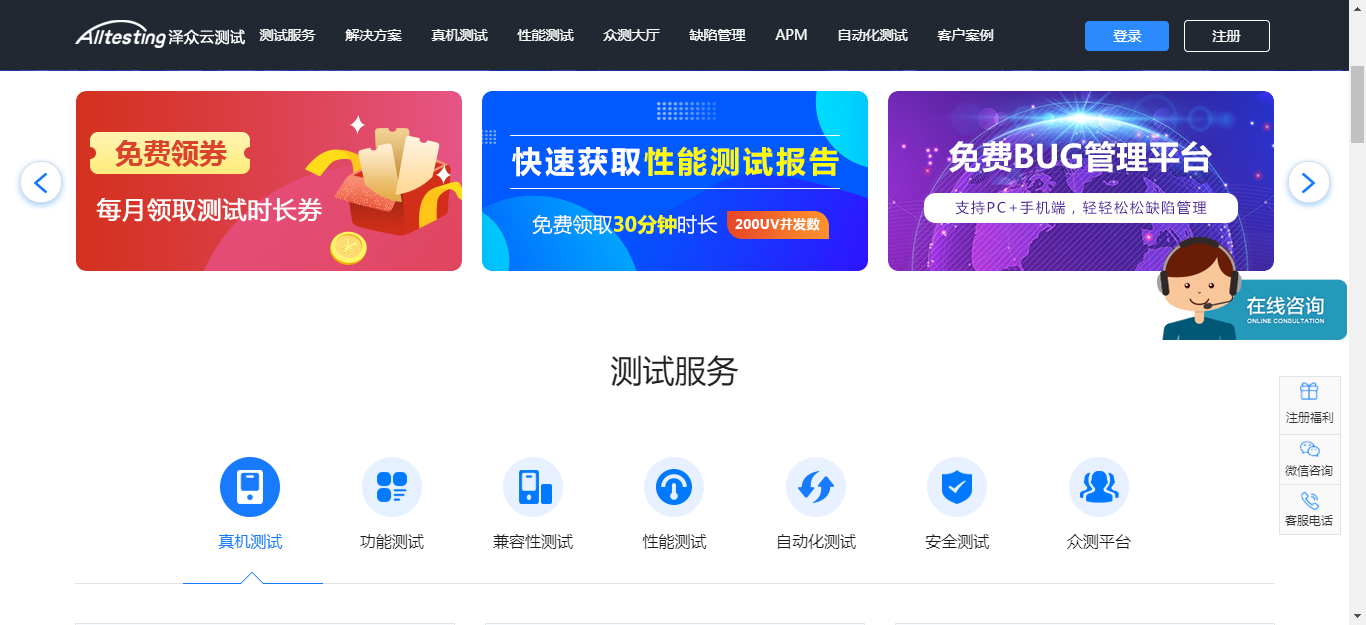Open 众测大厅 from the header
Image resolution: width=1366 pixels, height=625 pixels.
click(631, 35)
